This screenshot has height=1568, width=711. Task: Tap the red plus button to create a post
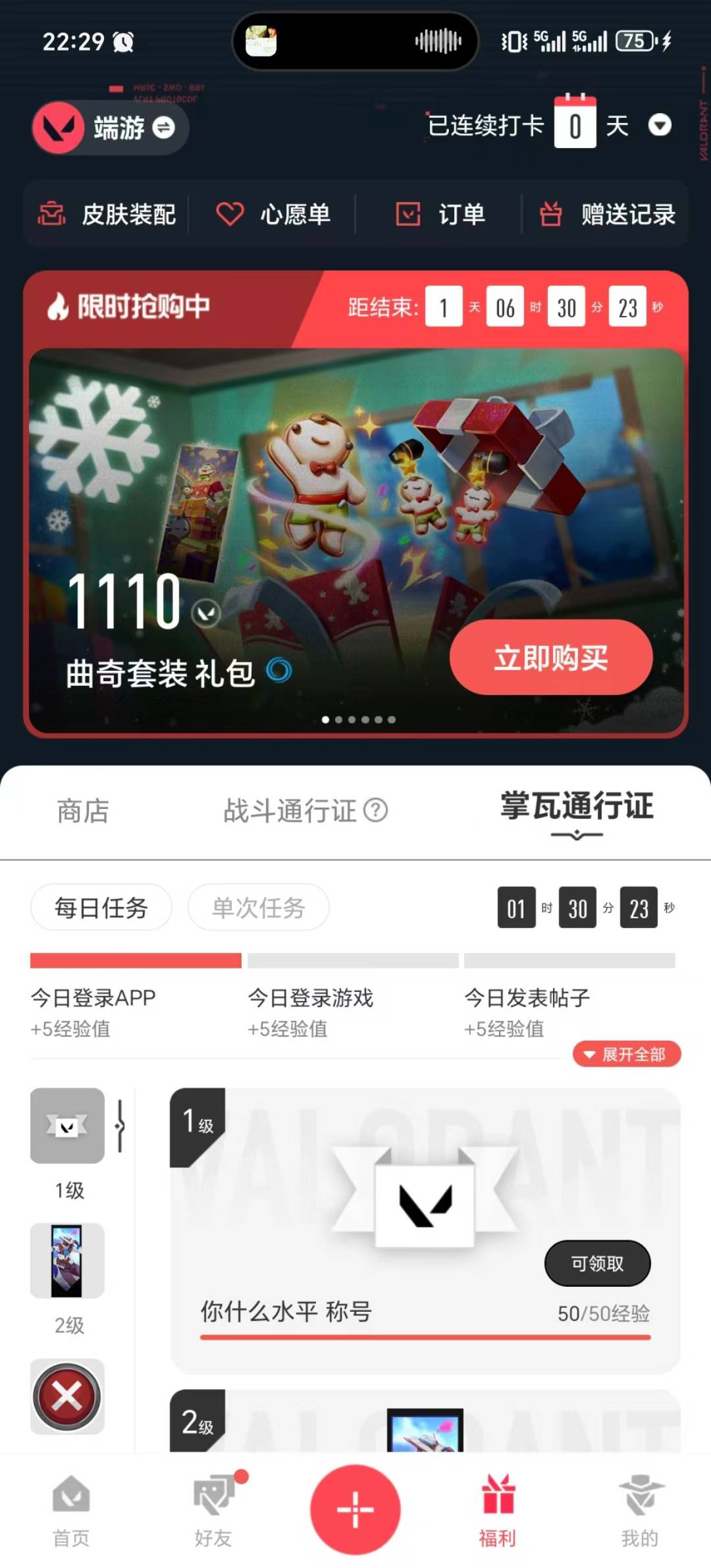(x=355, y=1511)
